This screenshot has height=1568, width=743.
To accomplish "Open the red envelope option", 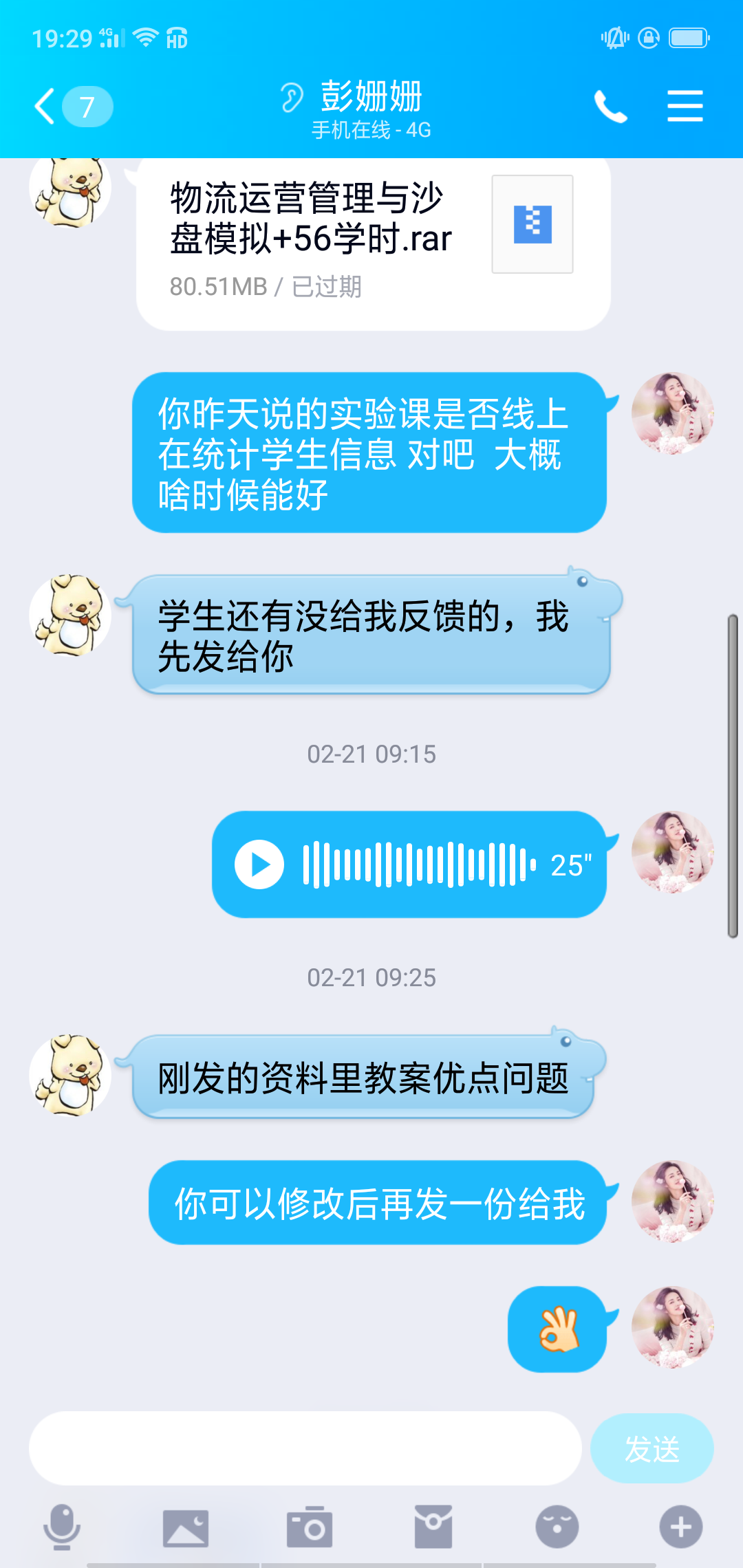I will [x=433, y=1527].
